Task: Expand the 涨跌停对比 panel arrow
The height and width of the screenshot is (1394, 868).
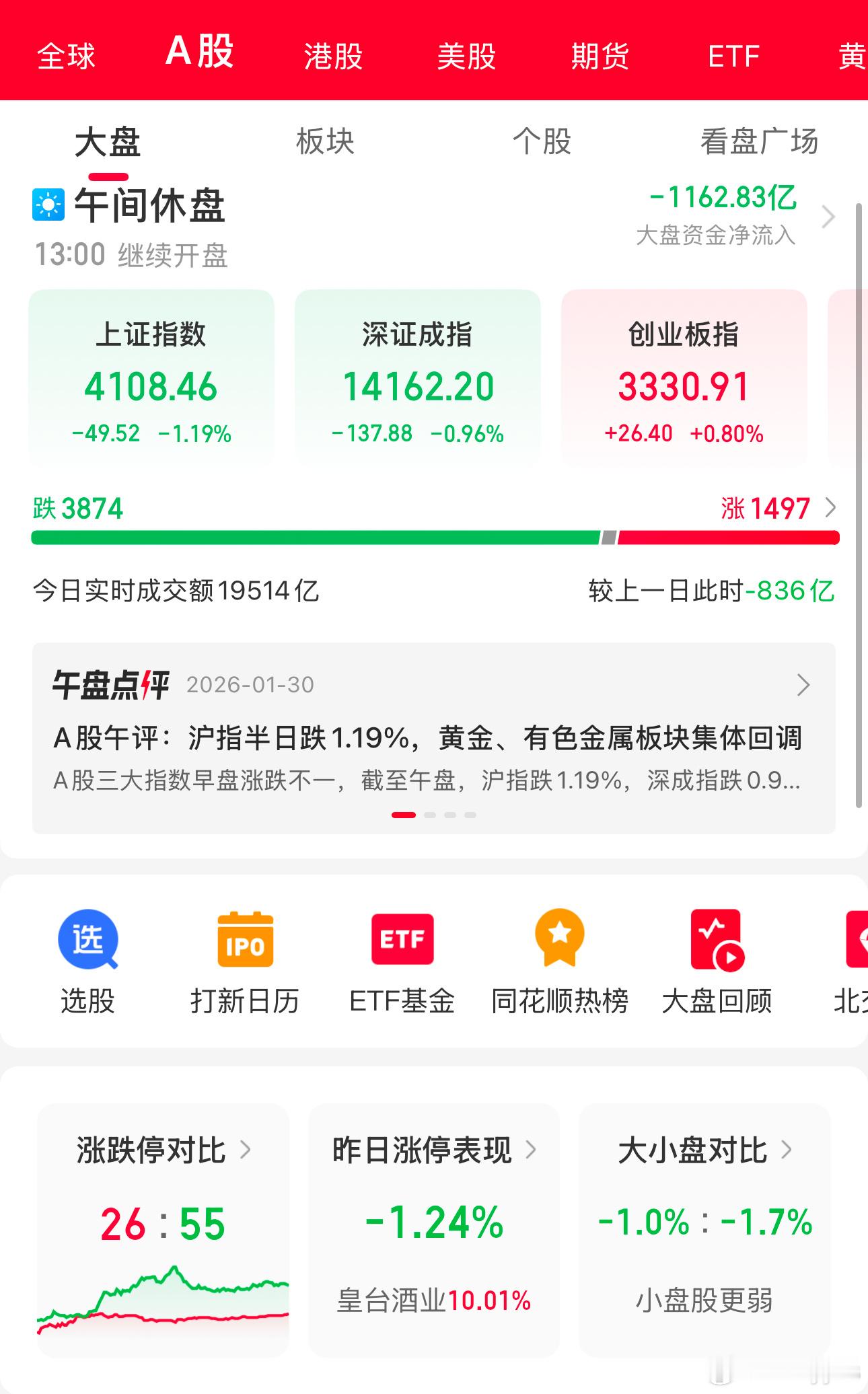Action: (x=248, y=1151)
